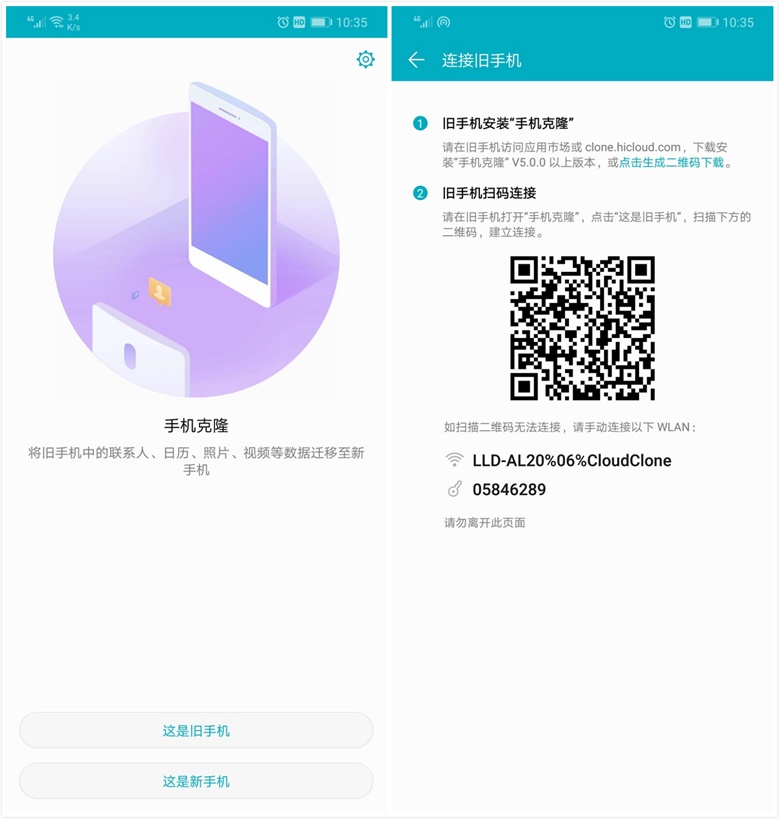Select 这是新手机 as this device
Image resolution: width=780 pixels, height=819 pixels.
pyautogui.click(x=196, y=782)
